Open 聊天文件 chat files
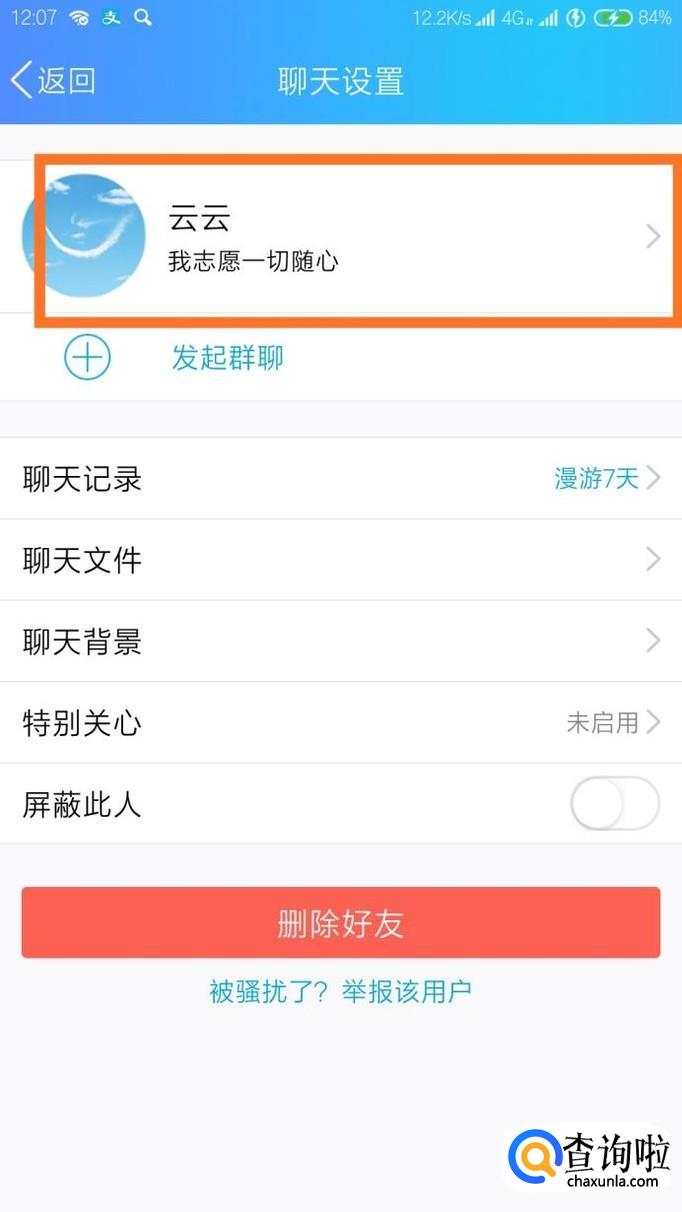Screen dimensions: 682x1212 point(340,560)
